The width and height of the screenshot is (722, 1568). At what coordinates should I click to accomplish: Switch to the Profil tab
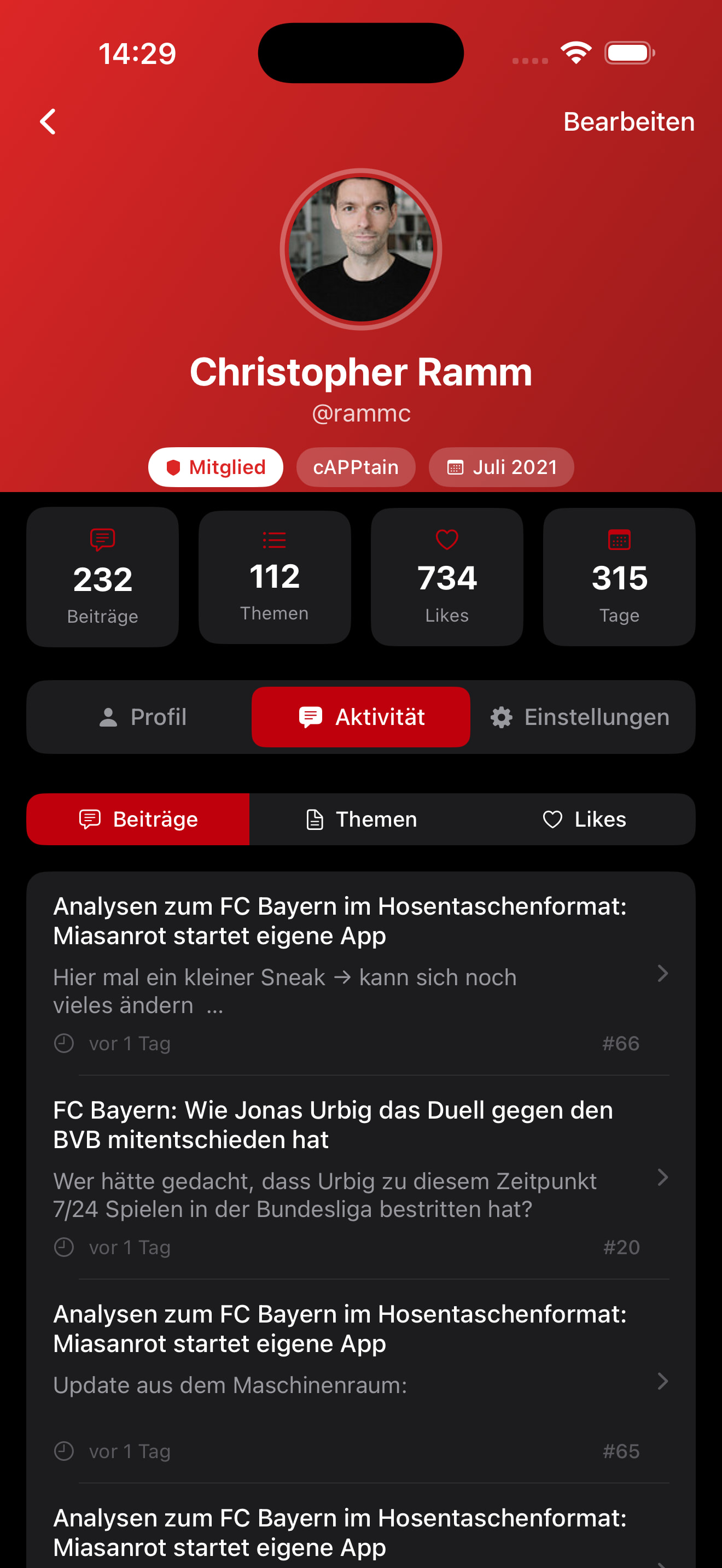142,717
